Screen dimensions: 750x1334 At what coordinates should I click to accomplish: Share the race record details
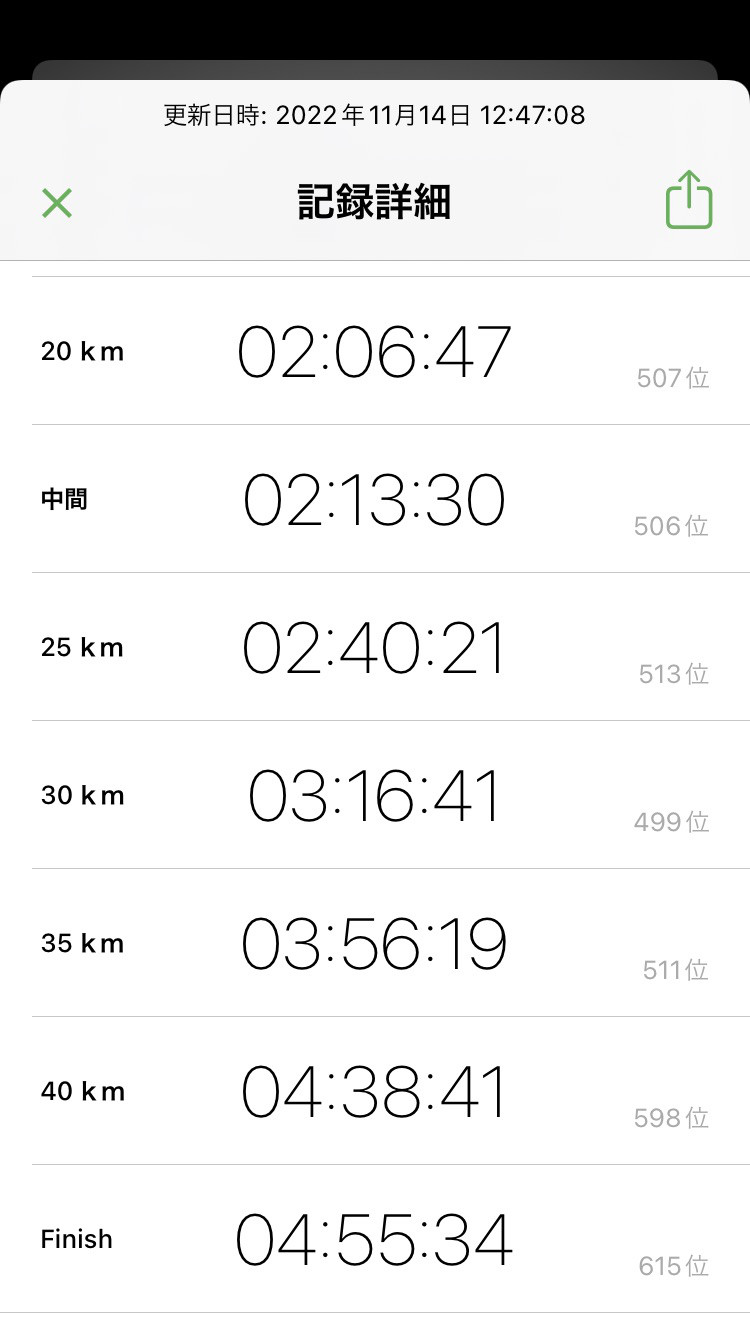689,199
